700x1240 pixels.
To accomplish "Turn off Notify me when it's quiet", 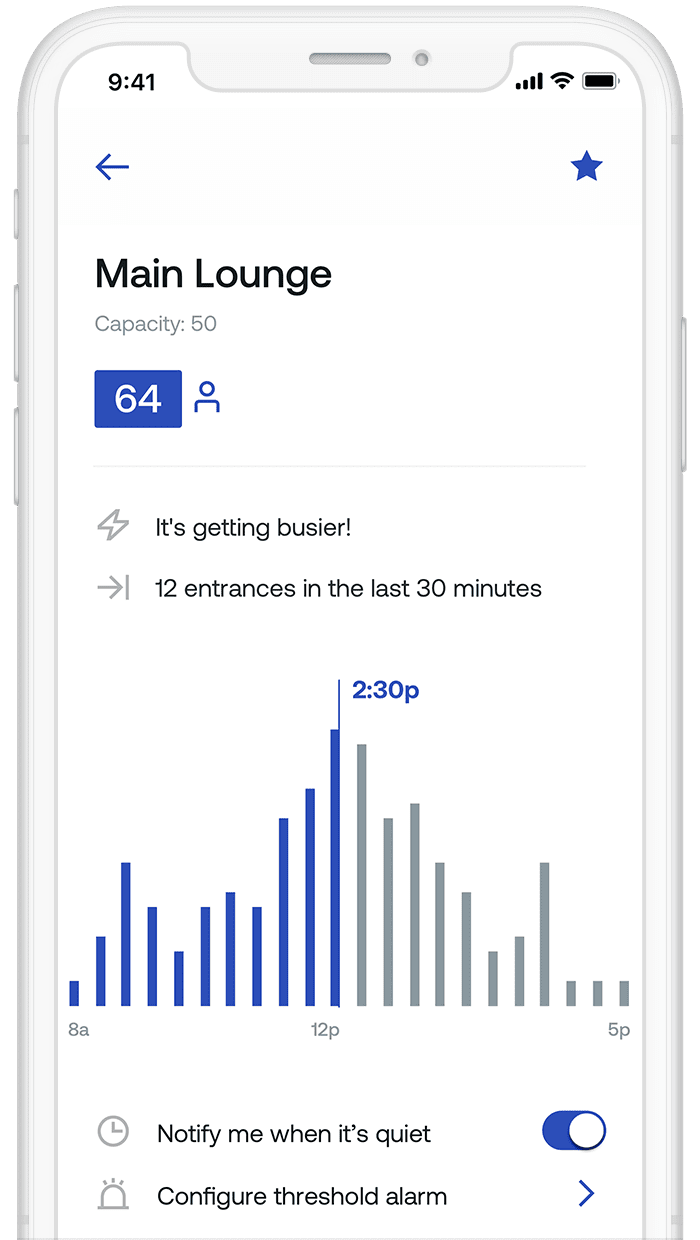I will pyautogui.click(x=574, y=1131).
